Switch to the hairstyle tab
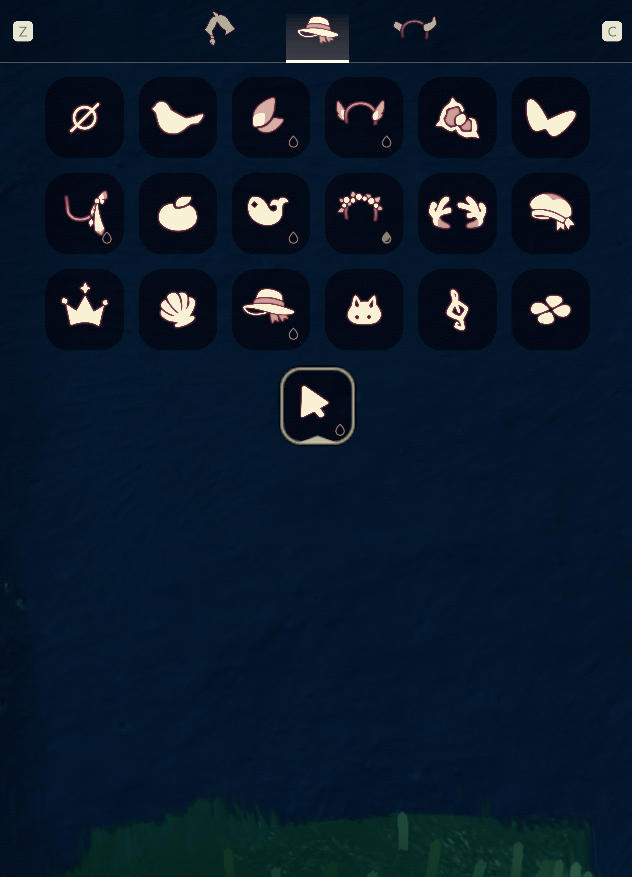The image size is (632, 877). (219, 29)
